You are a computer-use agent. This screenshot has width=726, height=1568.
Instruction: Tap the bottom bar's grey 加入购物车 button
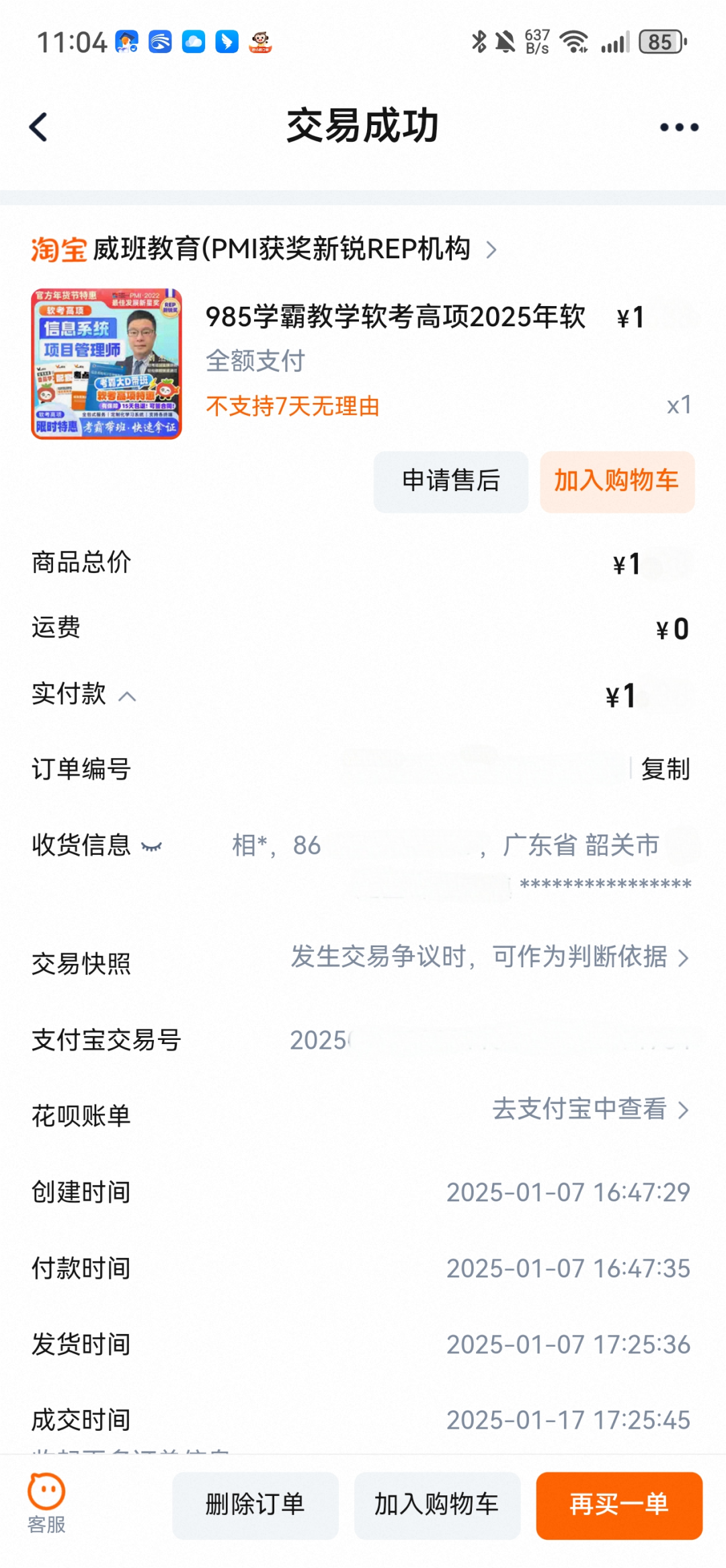pos(436,1504)
